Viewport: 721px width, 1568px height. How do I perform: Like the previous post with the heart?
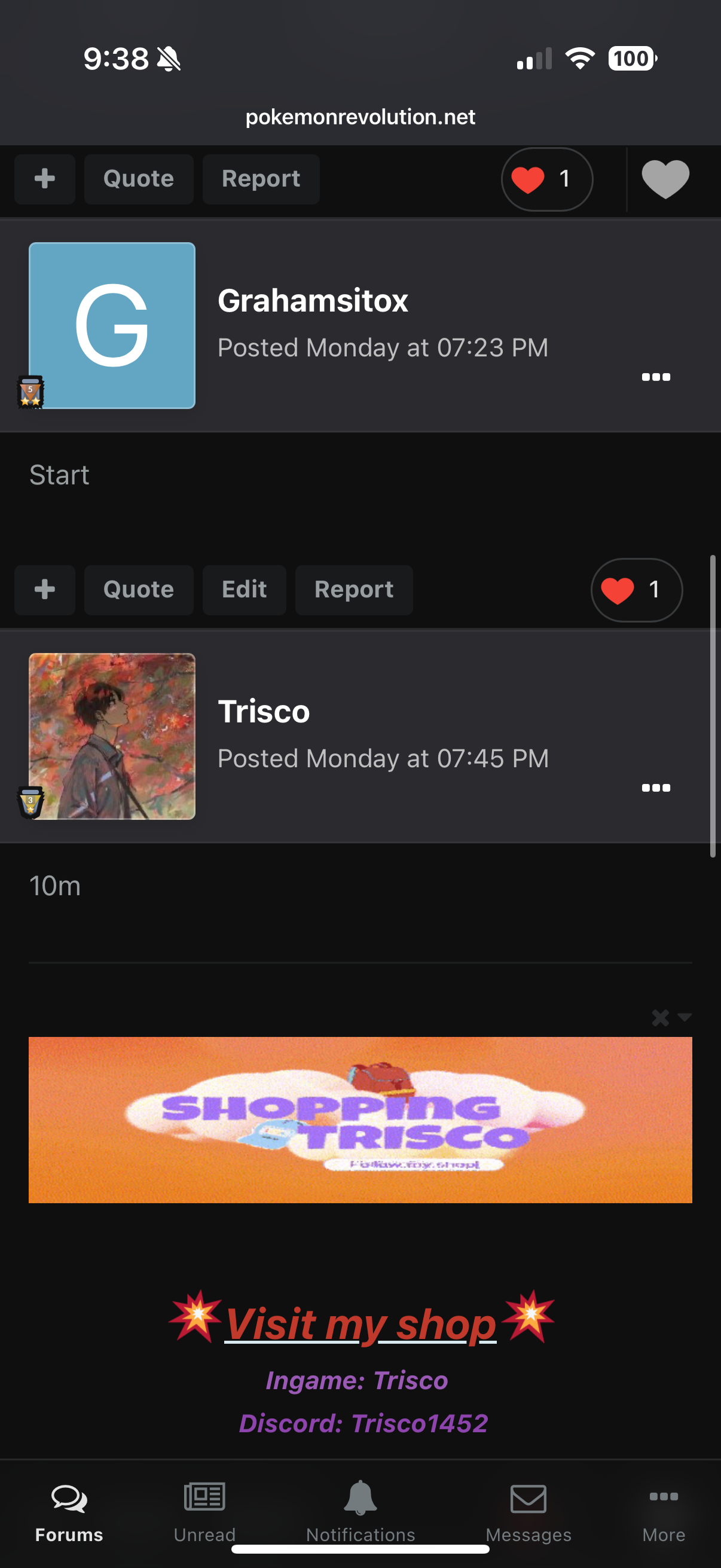665,179
